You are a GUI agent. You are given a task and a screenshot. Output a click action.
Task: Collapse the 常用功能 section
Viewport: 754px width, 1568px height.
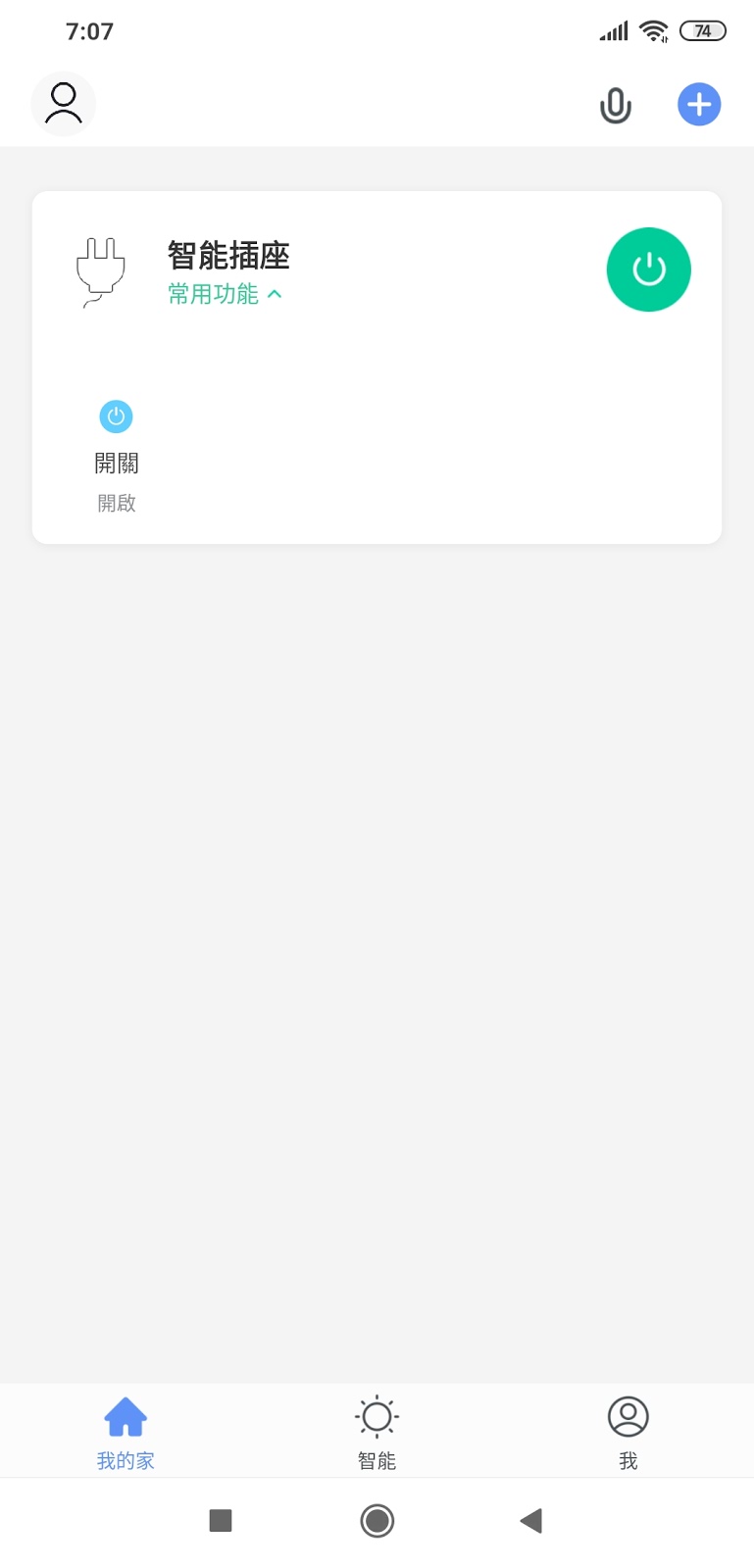click(226, 294)
